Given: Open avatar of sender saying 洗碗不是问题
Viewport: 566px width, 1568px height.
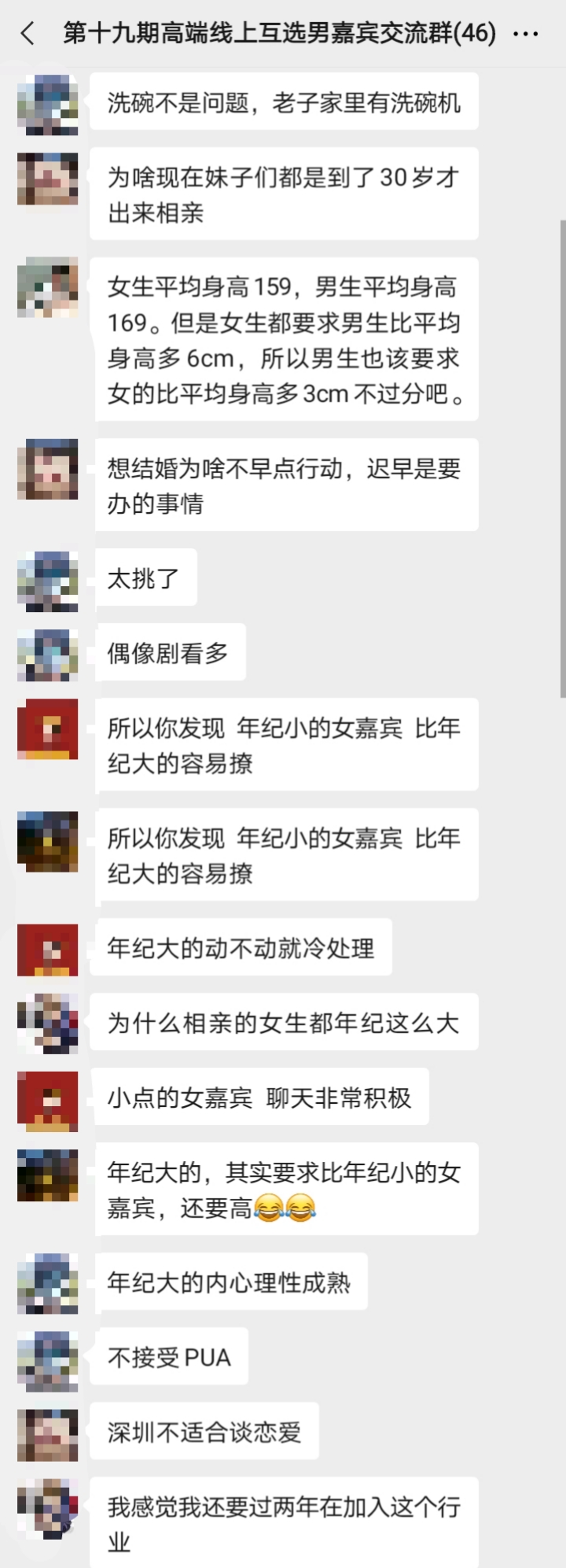Looking at the screenshot, I should pos(48,105).
